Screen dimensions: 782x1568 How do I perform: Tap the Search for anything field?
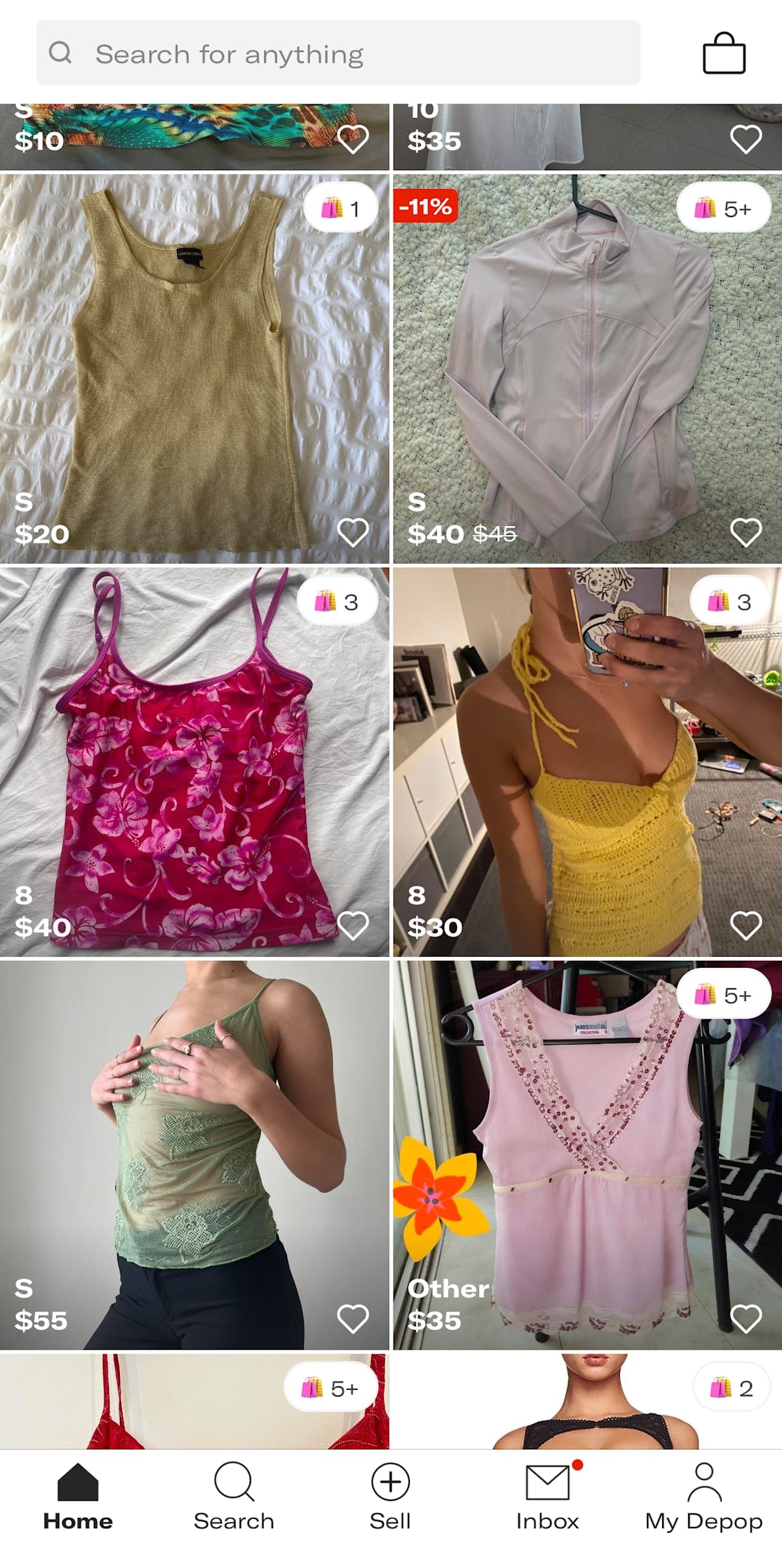[x=338, y=53]
